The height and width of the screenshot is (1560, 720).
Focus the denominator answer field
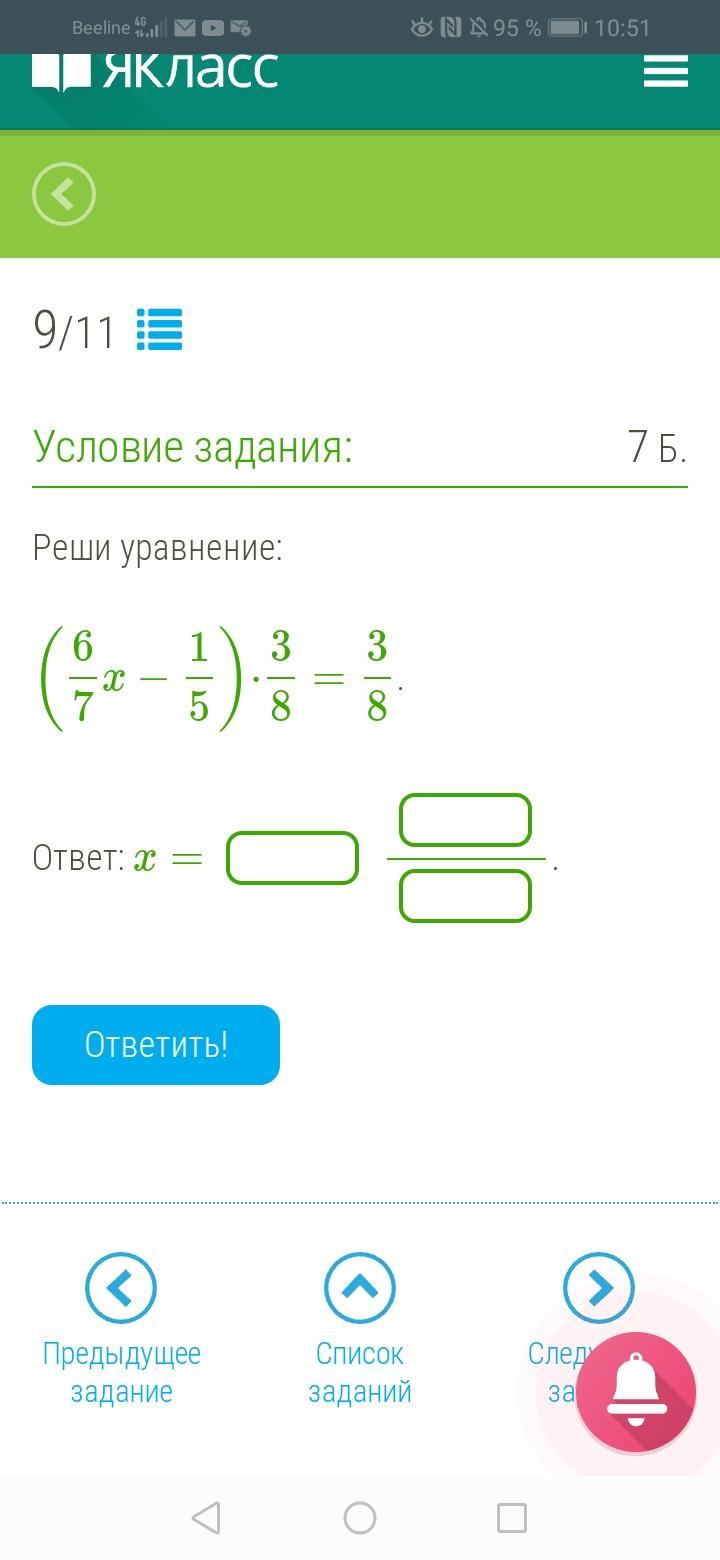point(465,896)
